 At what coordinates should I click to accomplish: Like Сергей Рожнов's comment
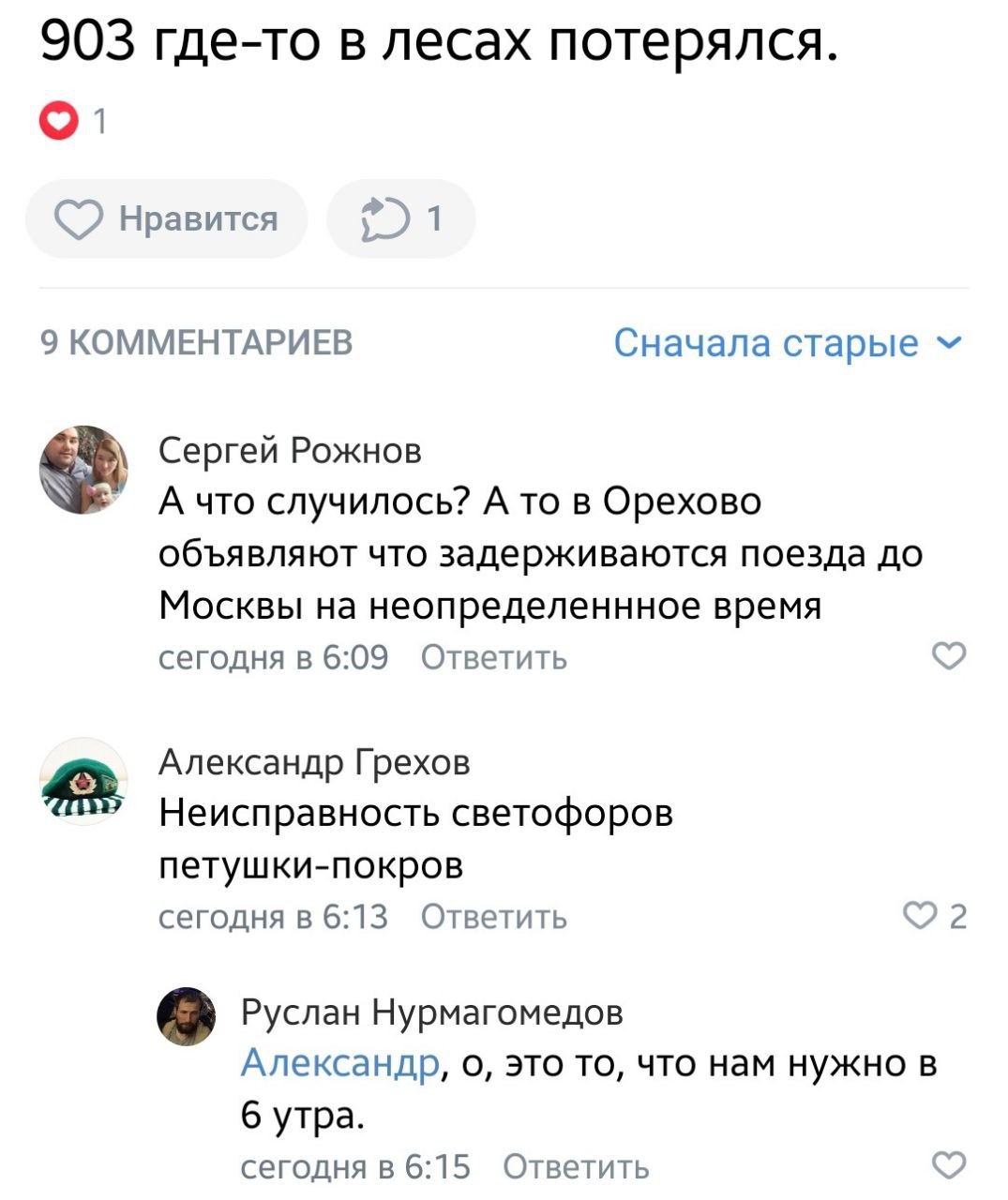949,656
